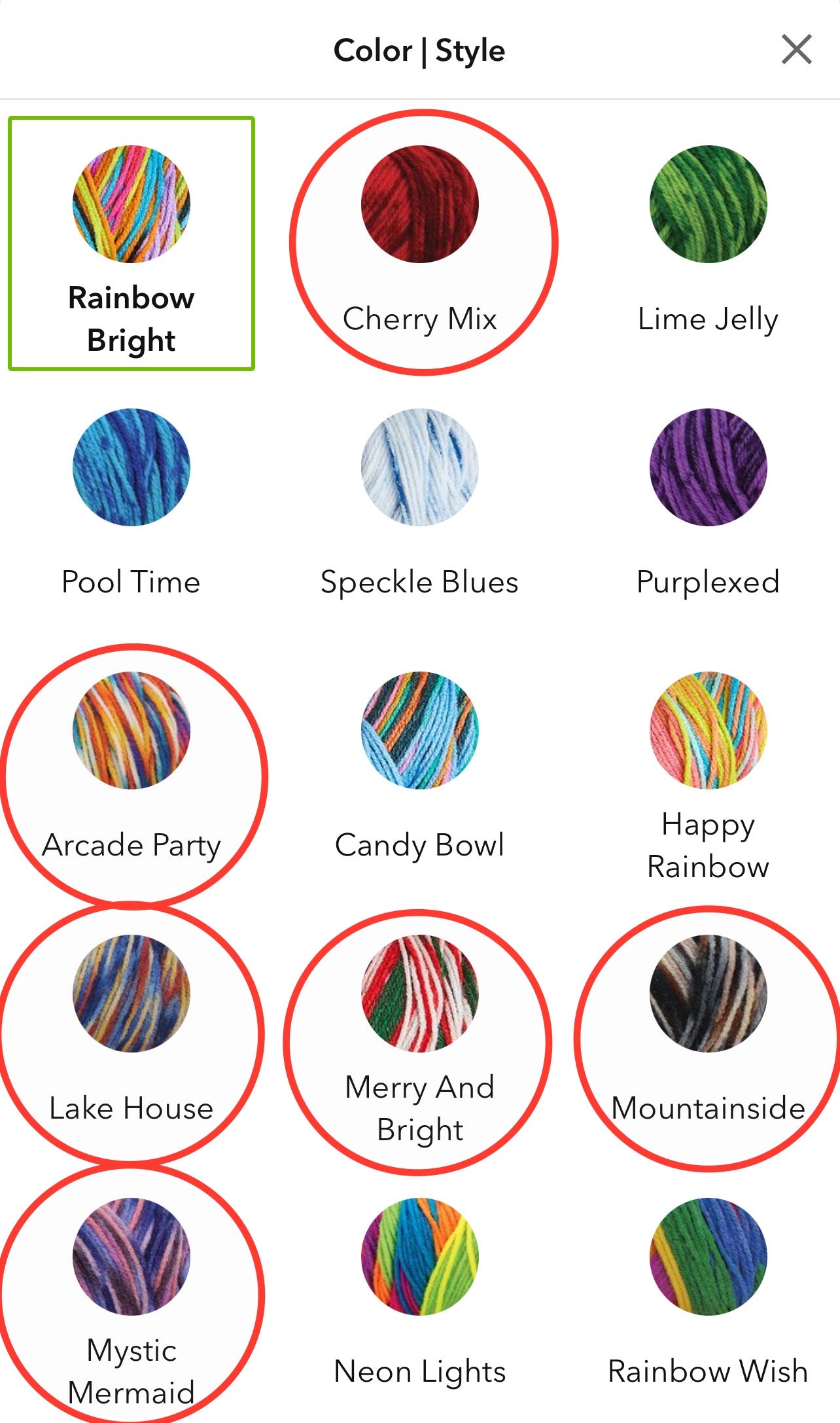Tap the Rainbow Wish swatch
Viewport: 840px width, 1423px height.
click(708, 1257)
